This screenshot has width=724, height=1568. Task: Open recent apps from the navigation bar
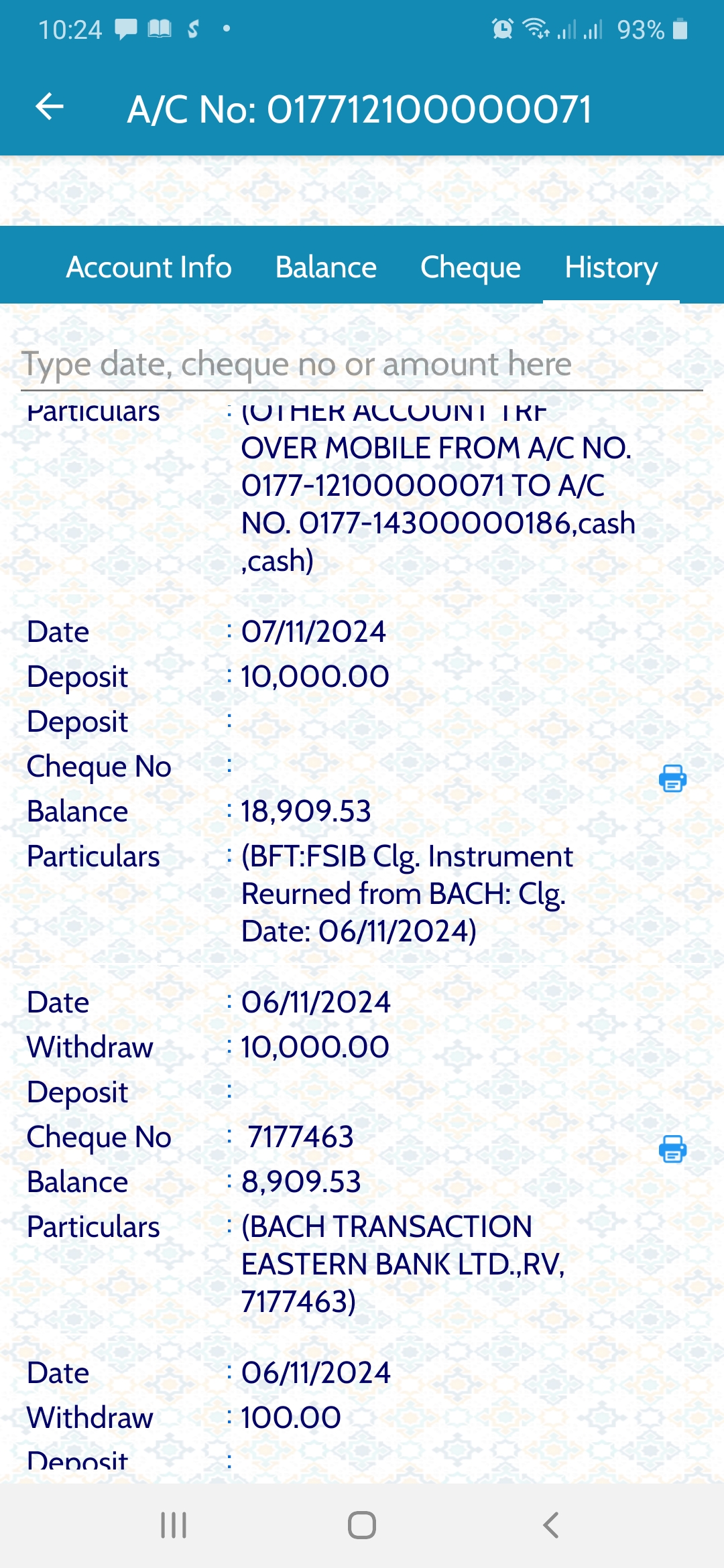click(174, 1525)
